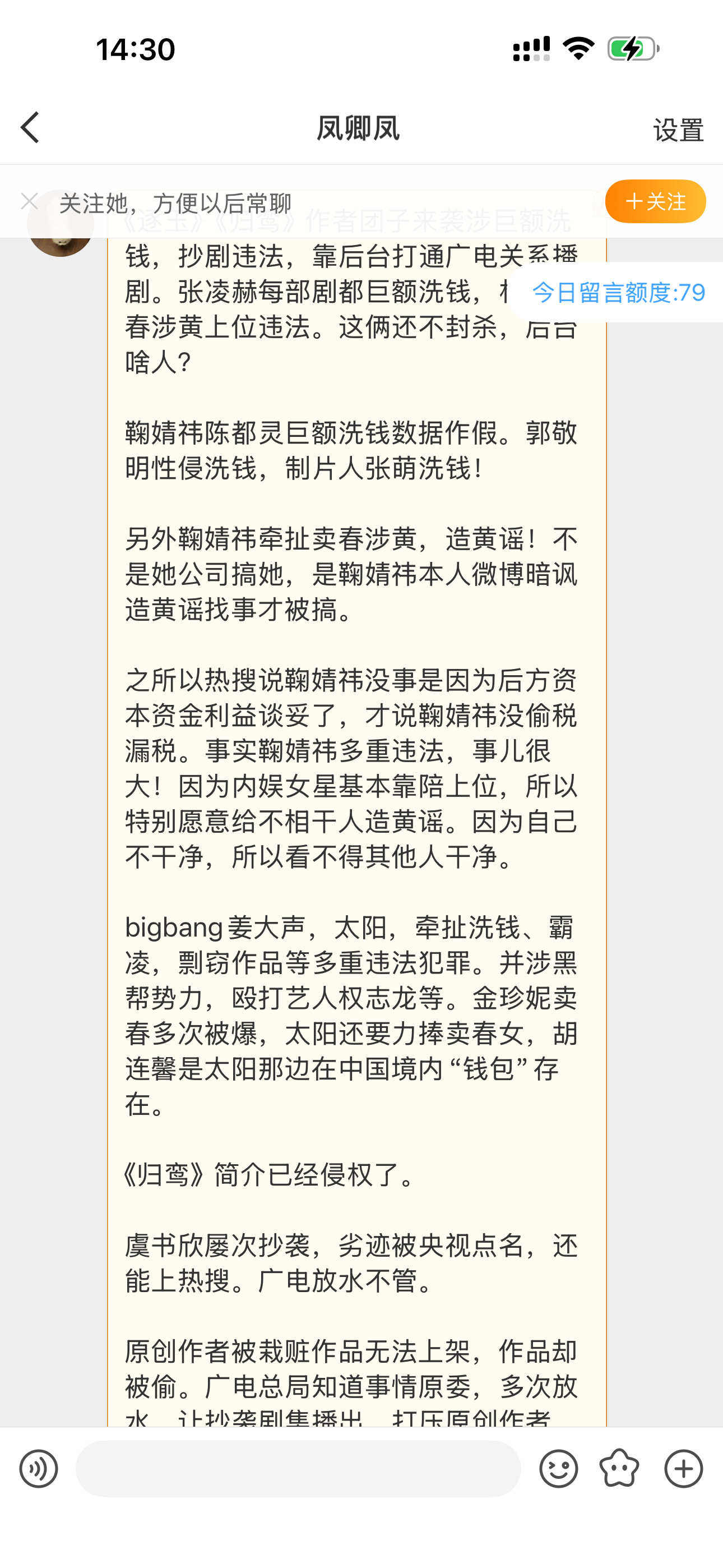This screenshot has width=723, height=1568.
Task: Open chat settings via 设置
Action: pos(678,128)
